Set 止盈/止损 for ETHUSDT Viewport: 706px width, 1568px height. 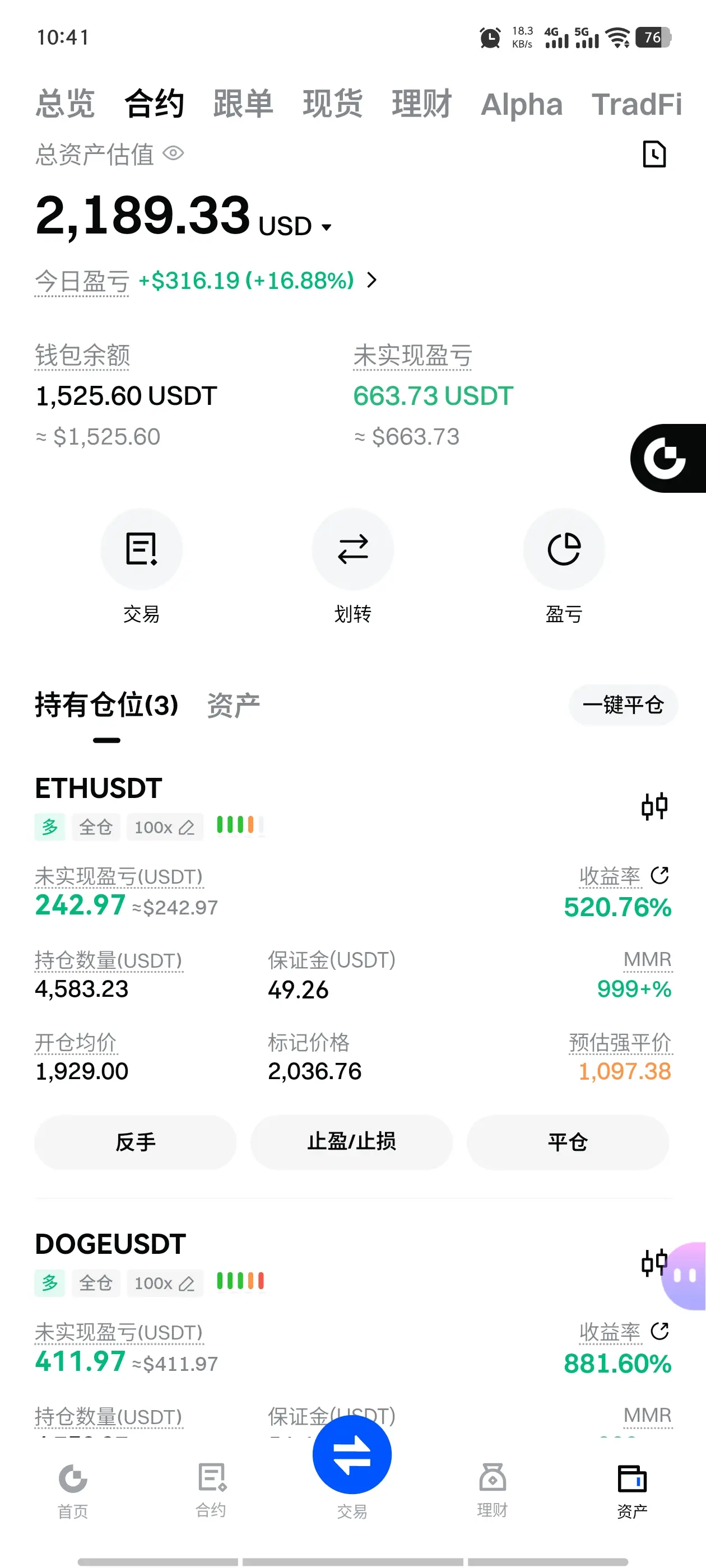(351, 1142)
